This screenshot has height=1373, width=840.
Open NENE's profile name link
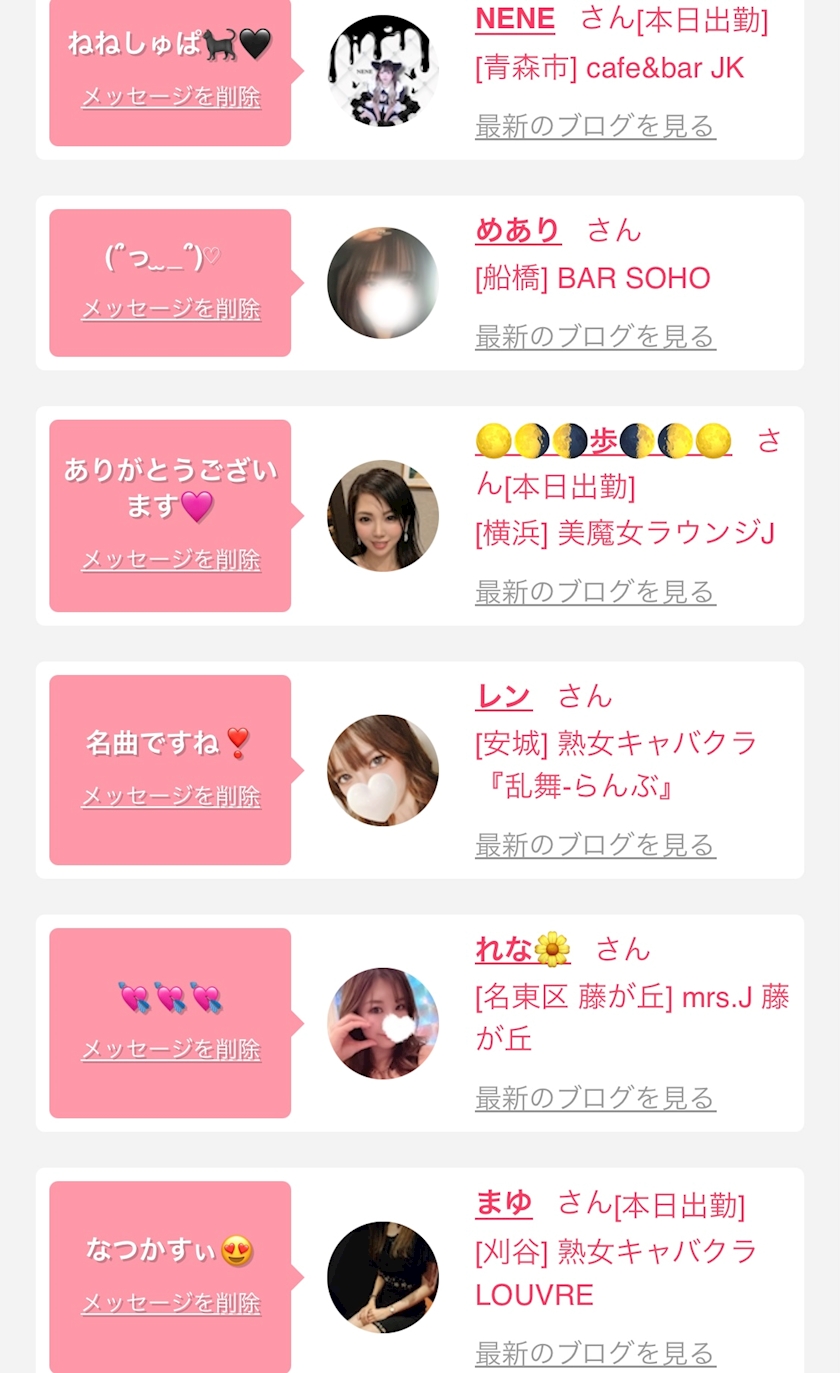514,18
